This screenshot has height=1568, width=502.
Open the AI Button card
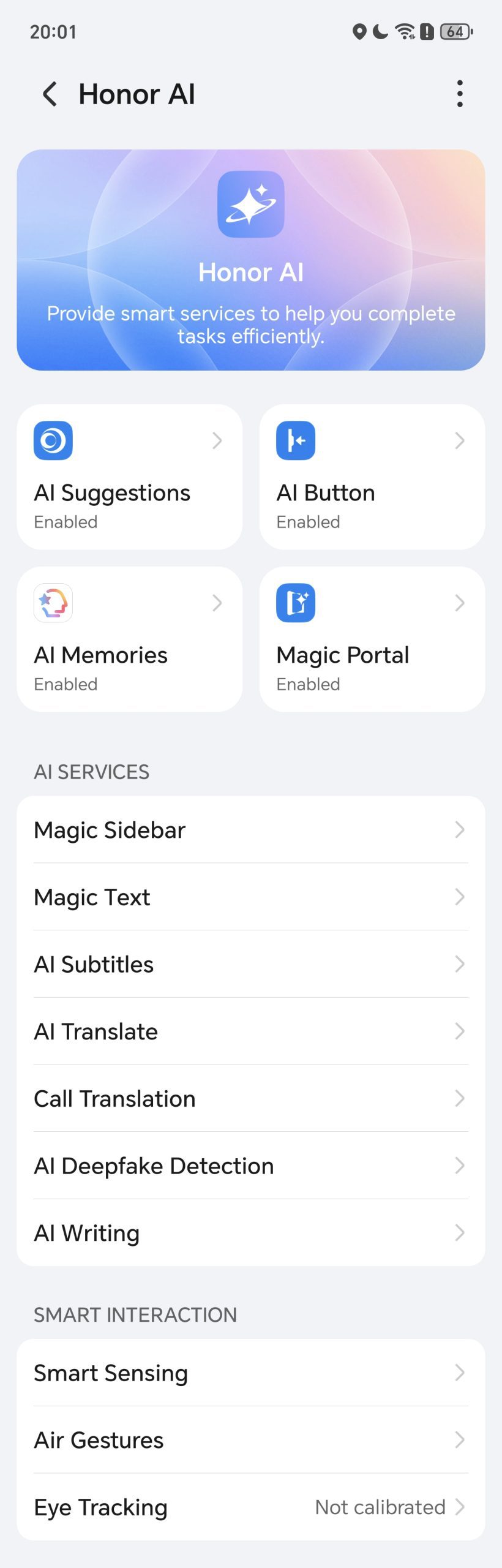tap(372, 477)
